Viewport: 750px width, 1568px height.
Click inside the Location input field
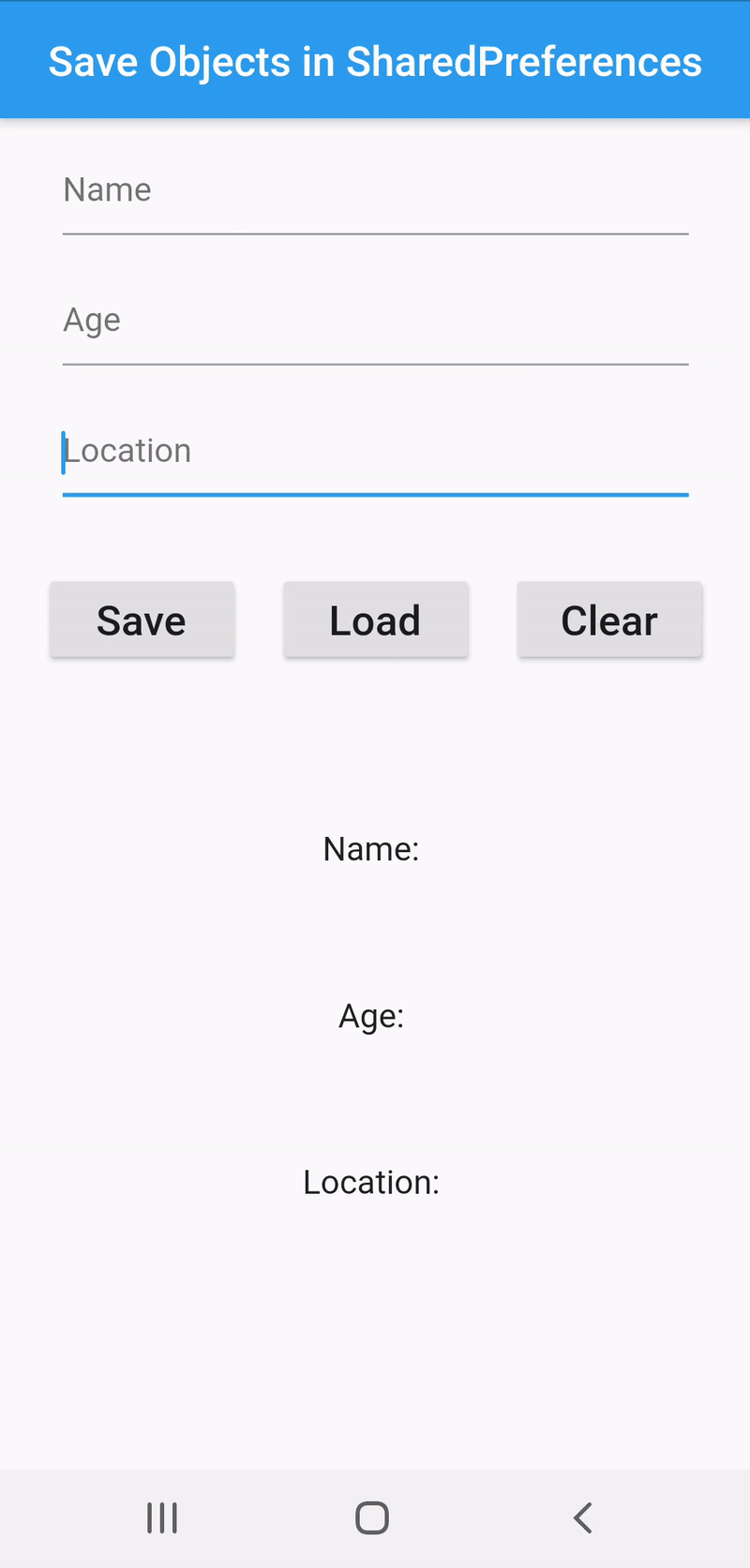375,456
